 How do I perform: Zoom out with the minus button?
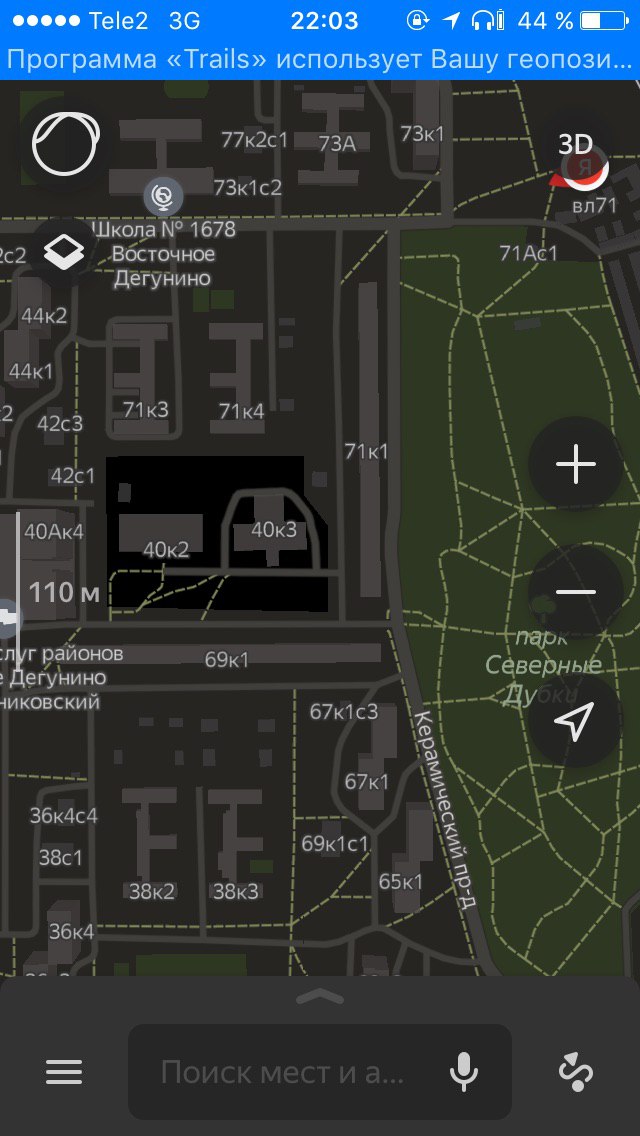point(575,592)
